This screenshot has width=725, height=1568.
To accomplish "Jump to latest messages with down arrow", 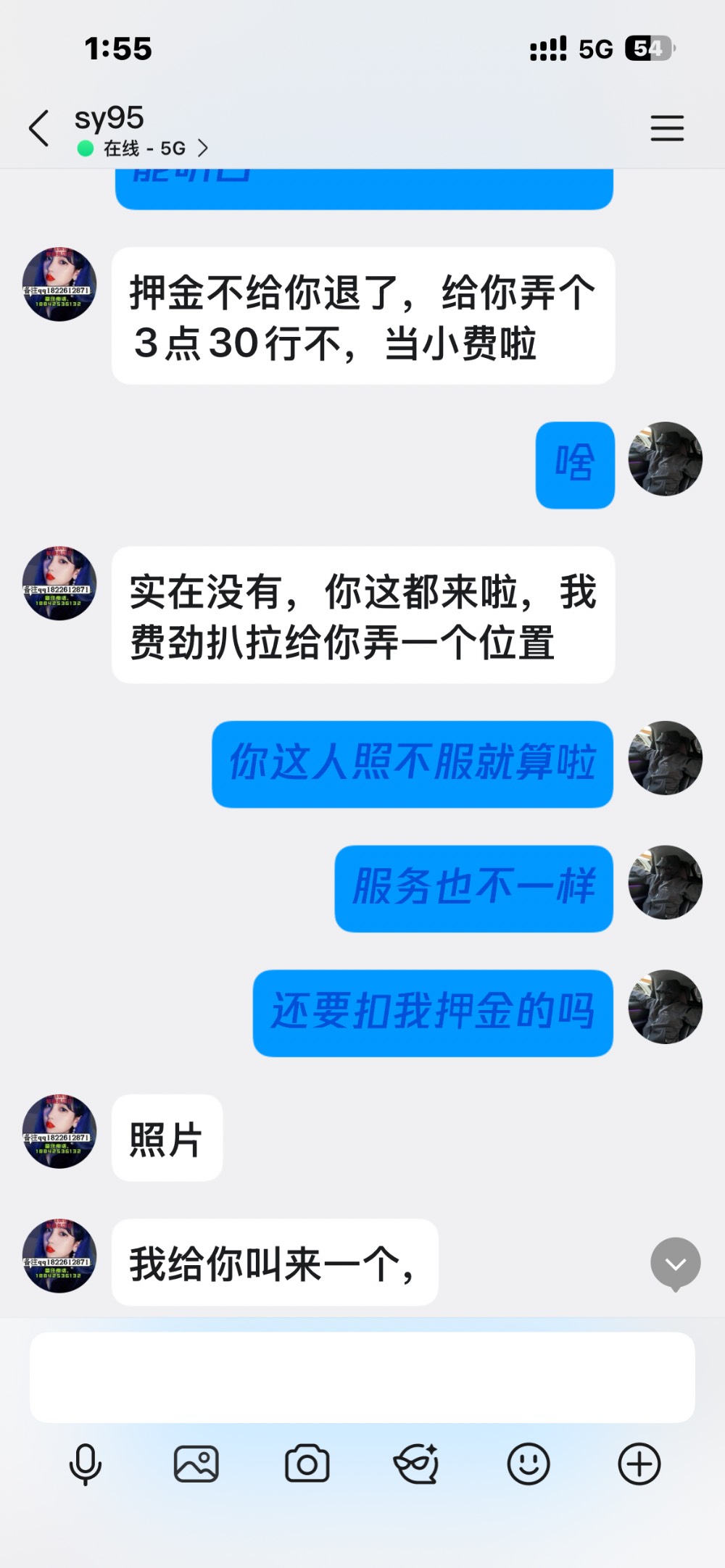I will click(675, 1264).
